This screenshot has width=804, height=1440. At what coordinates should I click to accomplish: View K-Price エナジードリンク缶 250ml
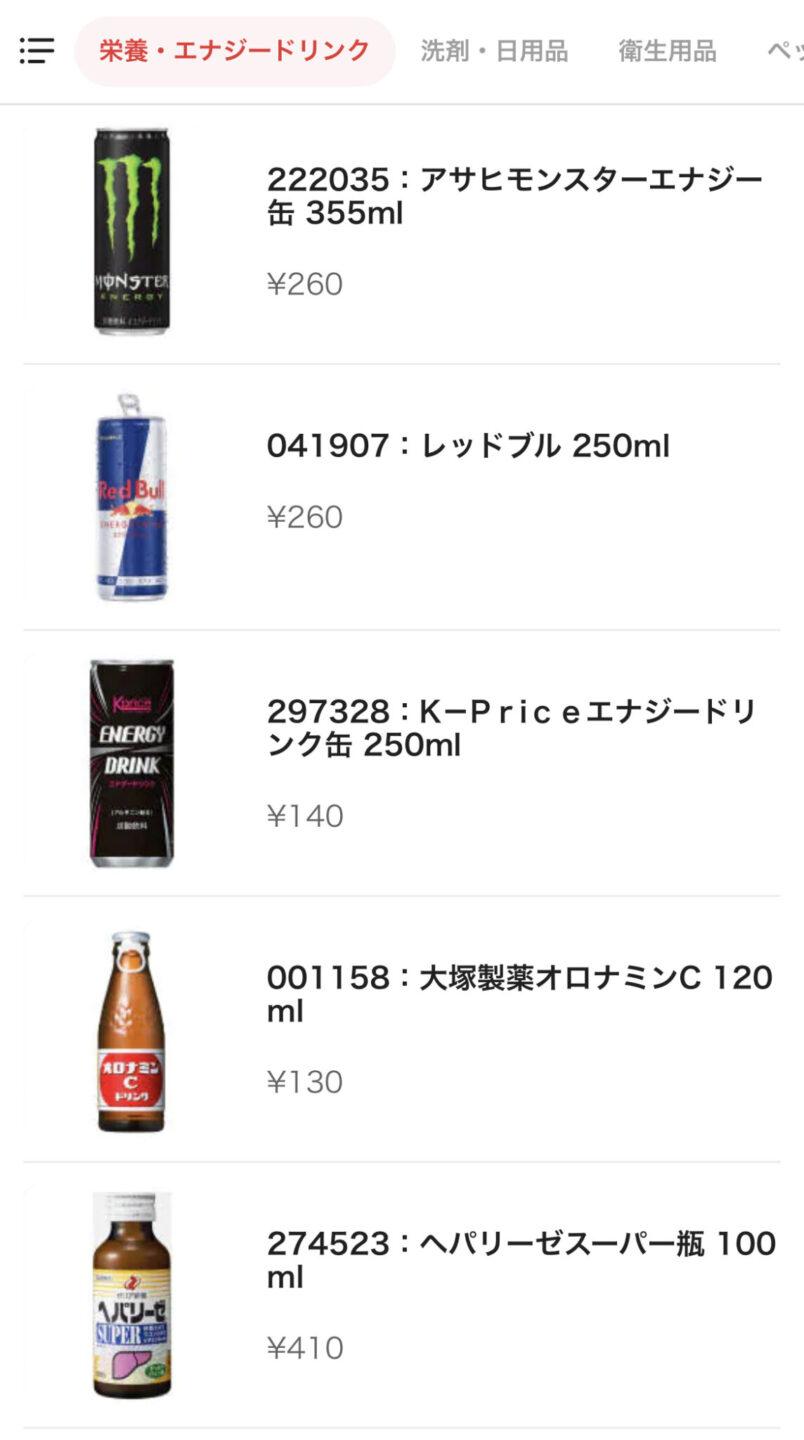pyautogui.click(x=402, y=764)
